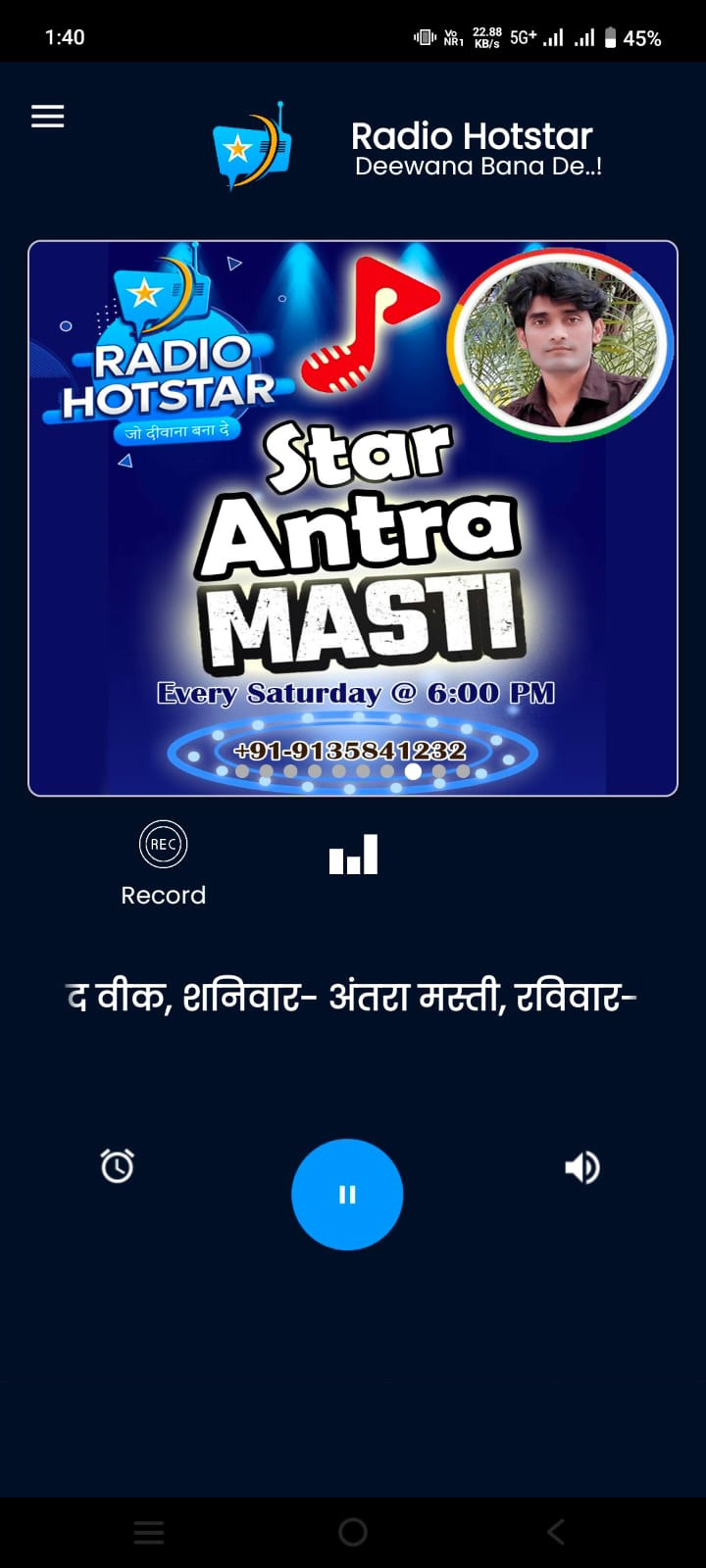This screenshot has height=1568, width=706.
Task: Open the hamburger drawer menu
Action: [47, 117]
